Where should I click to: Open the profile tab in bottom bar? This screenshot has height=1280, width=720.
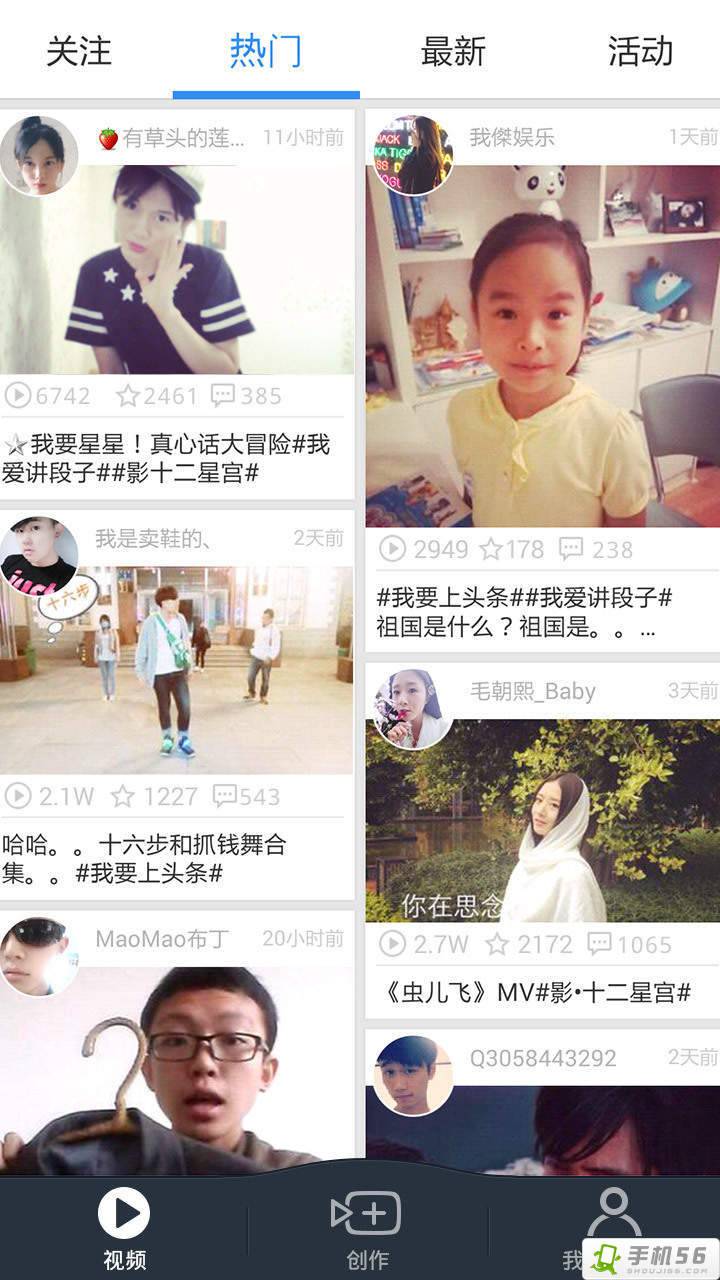[x=612, y=1225]
